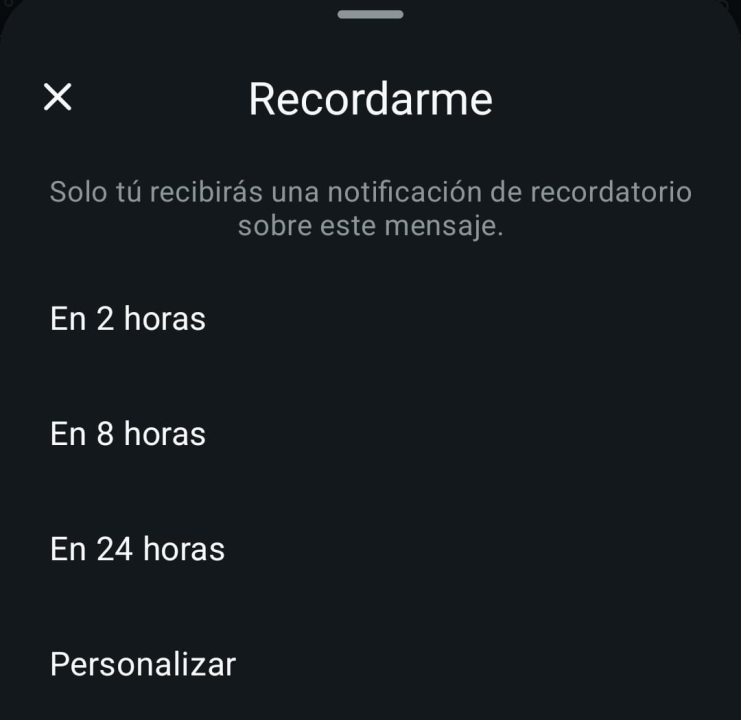Set reminder En 24 horas

138,549
